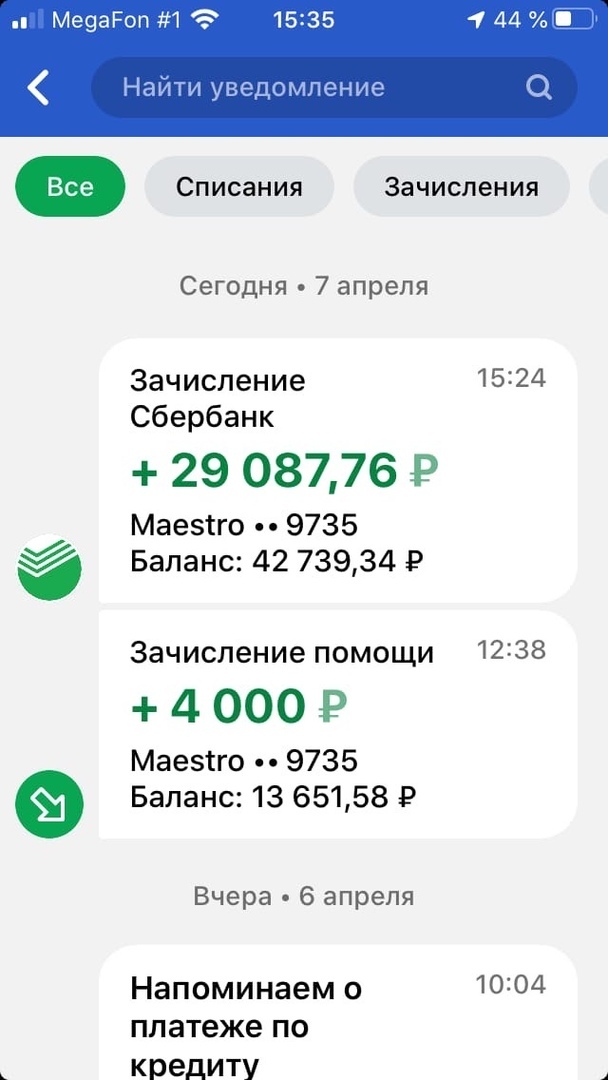Open the 'Зачисление Сбербанк' +29 087,76 ₽ notification

[x=338, y=470]
